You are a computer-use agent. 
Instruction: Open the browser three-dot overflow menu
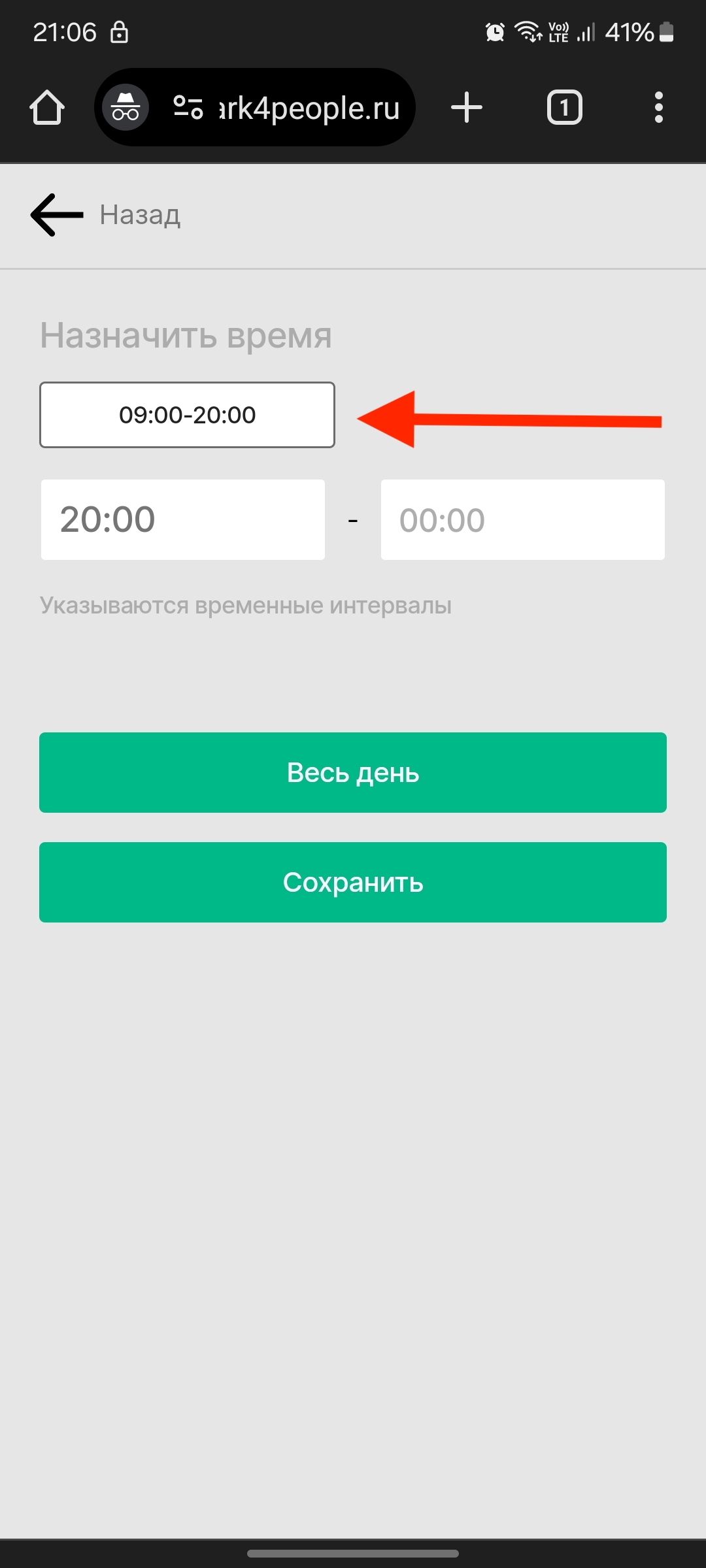click(658, 108)
